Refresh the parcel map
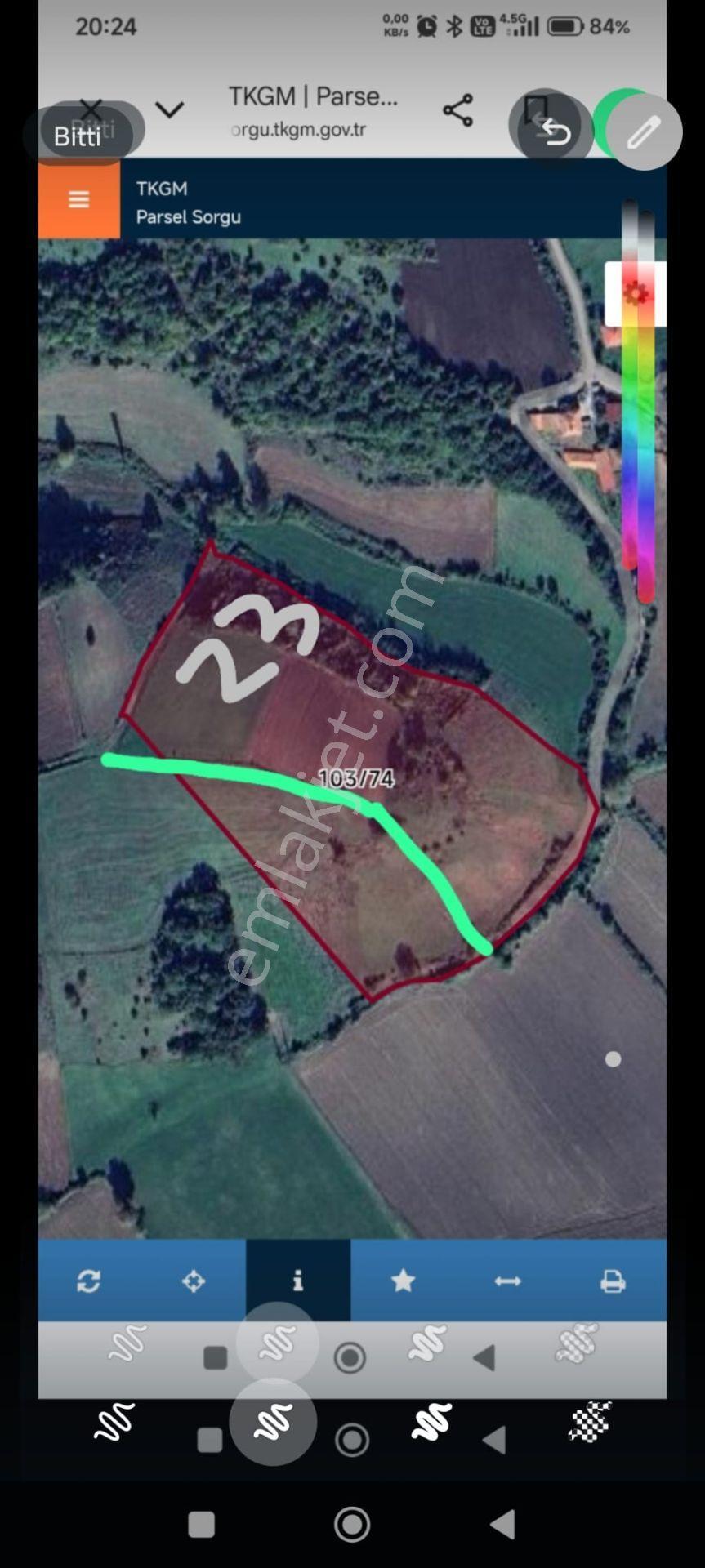Viewport: 705px width, 1568px height. point(88,1281)
